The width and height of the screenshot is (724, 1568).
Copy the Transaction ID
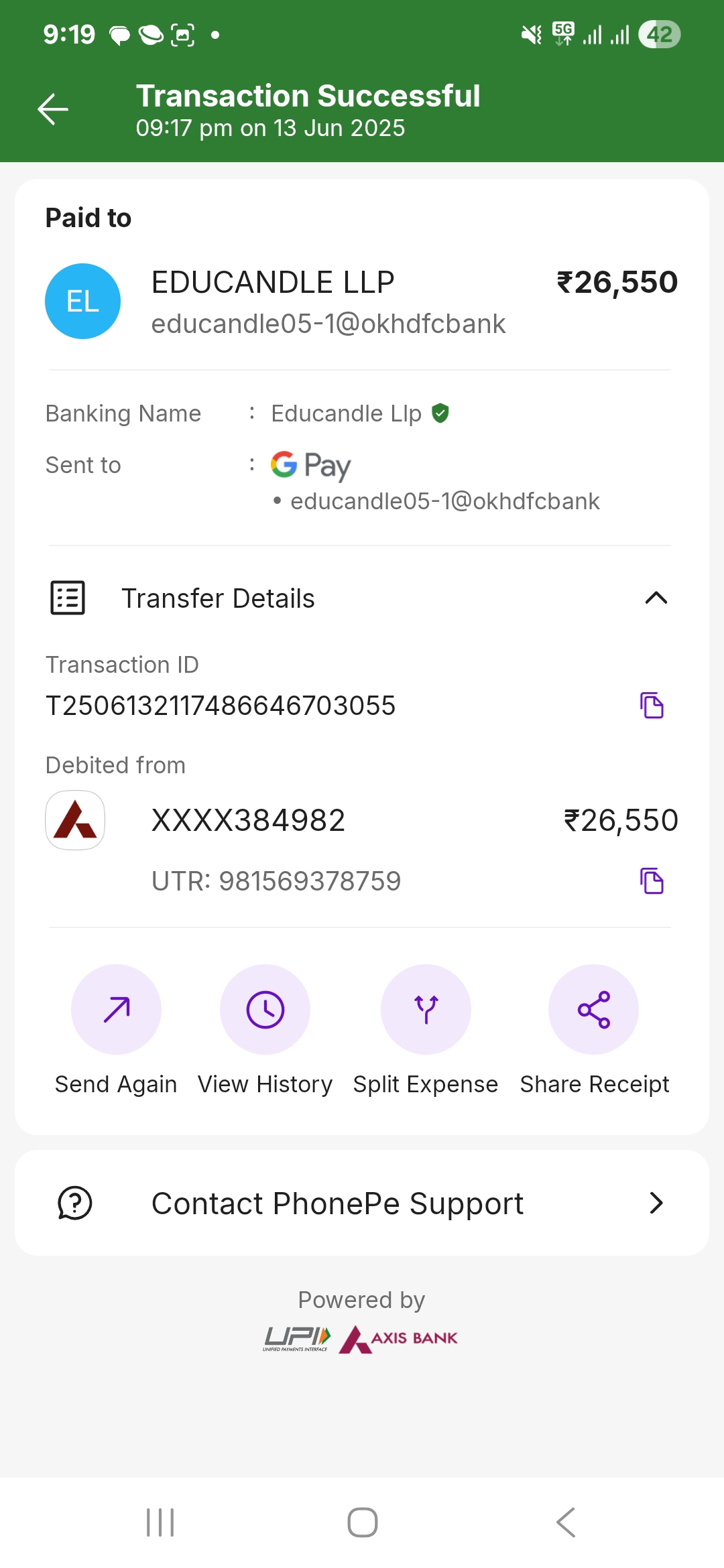tap(652, 706)
